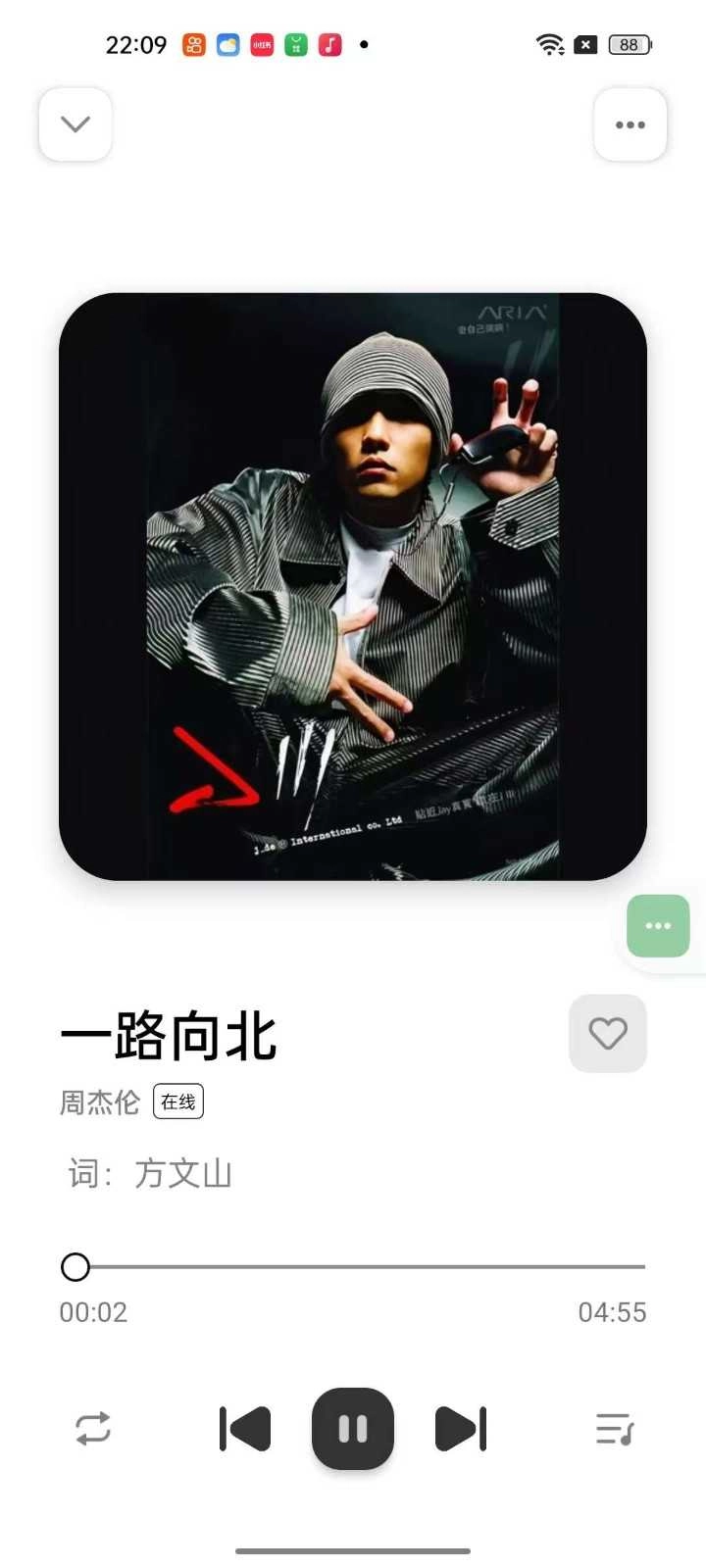Pause the current song
Screen dimensions: 706x1568
[x=353, y=1429]
